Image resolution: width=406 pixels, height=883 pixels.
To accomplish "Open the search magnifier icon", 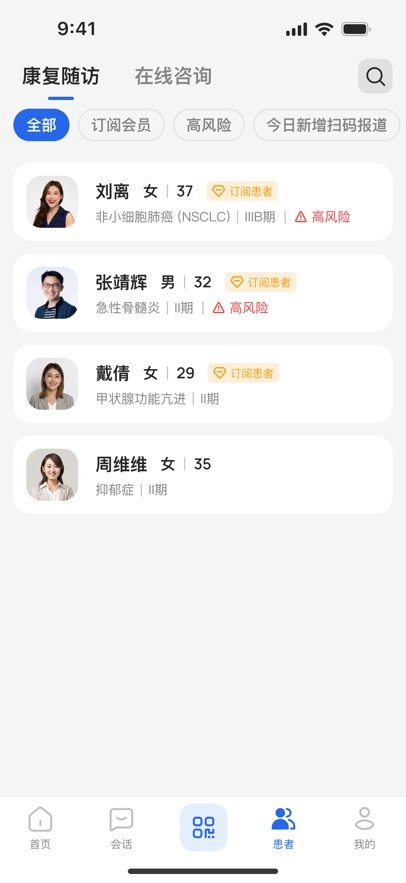I will (x=375, y=76).
